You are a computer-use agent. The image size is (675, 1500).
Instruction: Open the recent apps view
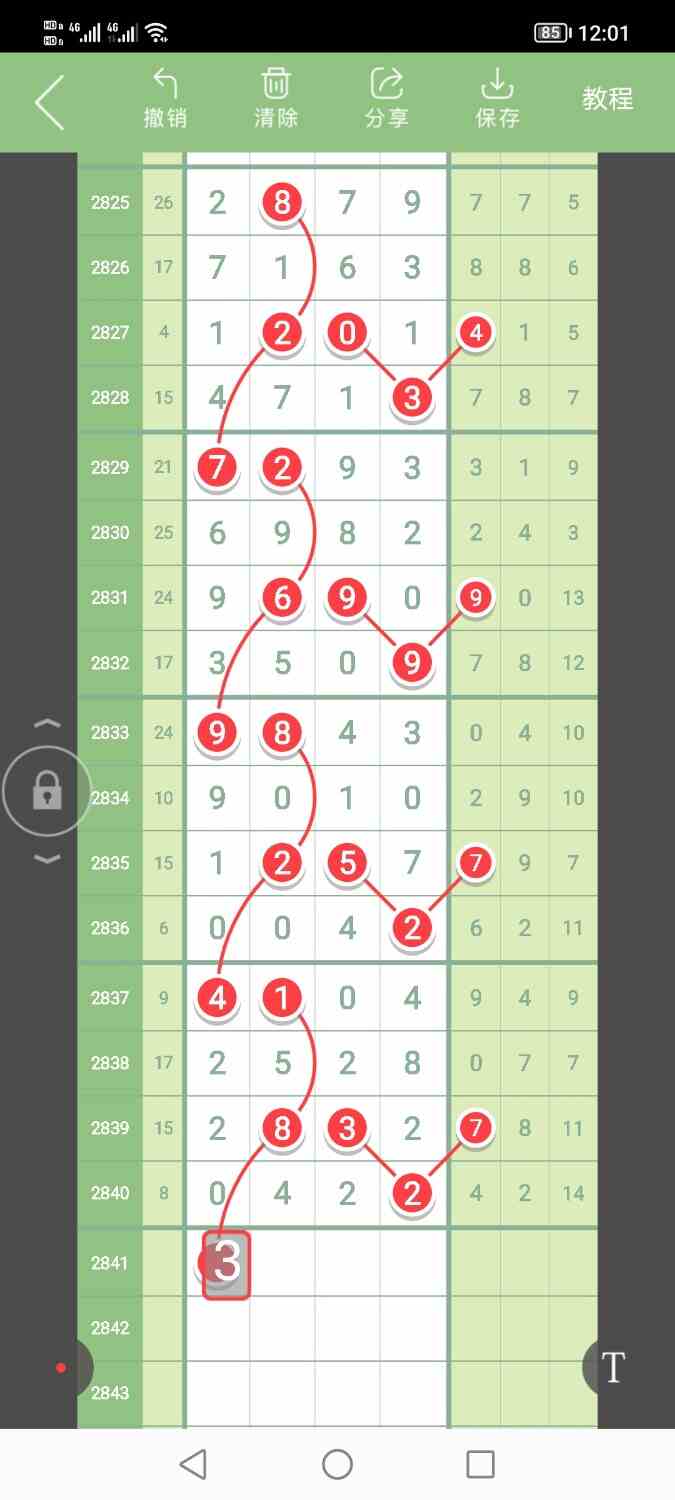(x=481, y=1465)
